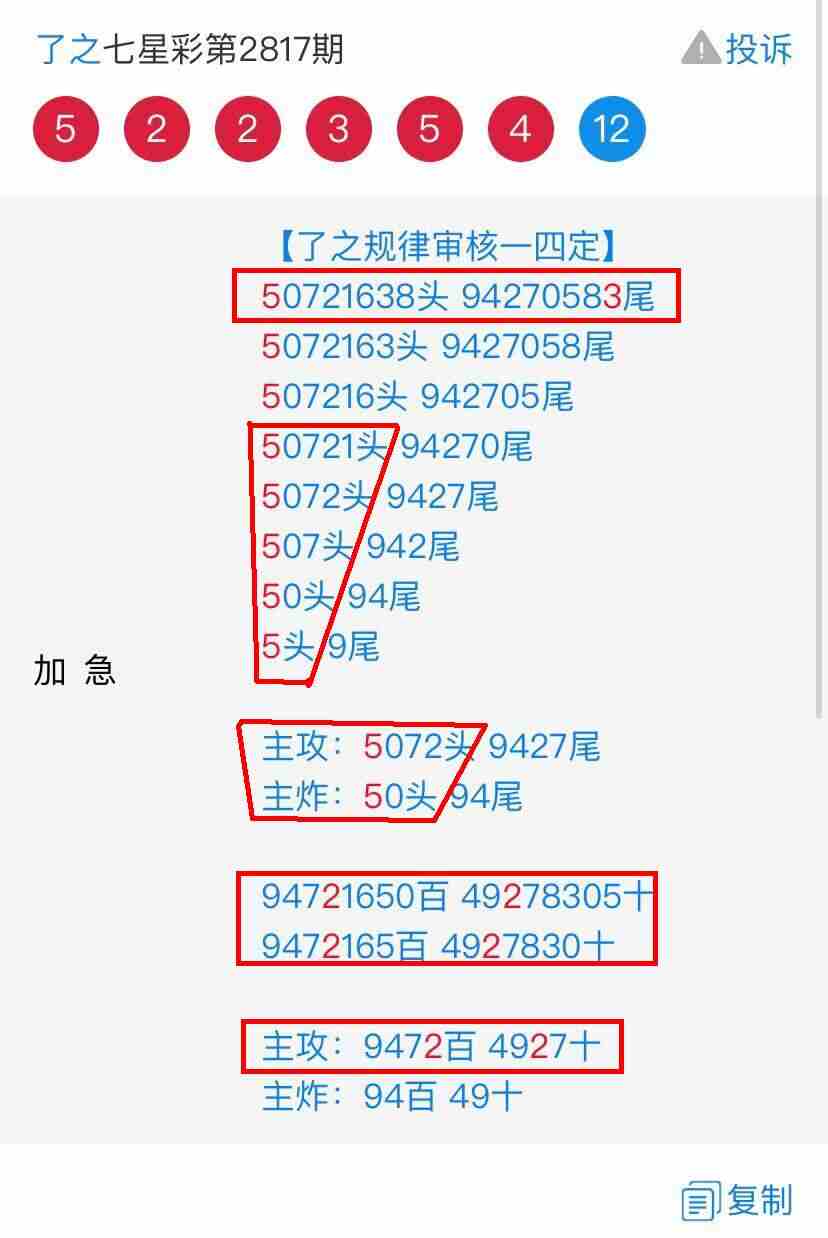The width and height of the screenshot is (828, 1238).
Task: Open author 了之's profile link
Action: click(68, 49)
